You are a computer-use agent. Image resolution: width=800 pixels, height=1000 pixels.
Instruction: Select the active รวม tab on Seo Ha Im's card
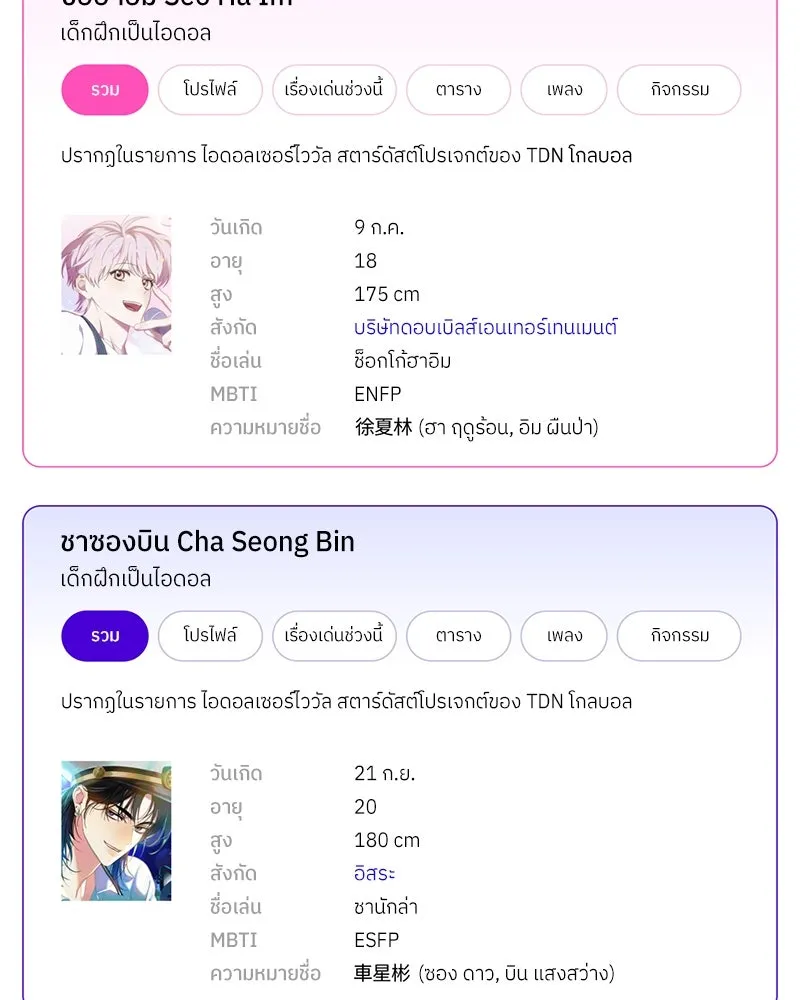point(105,89)
